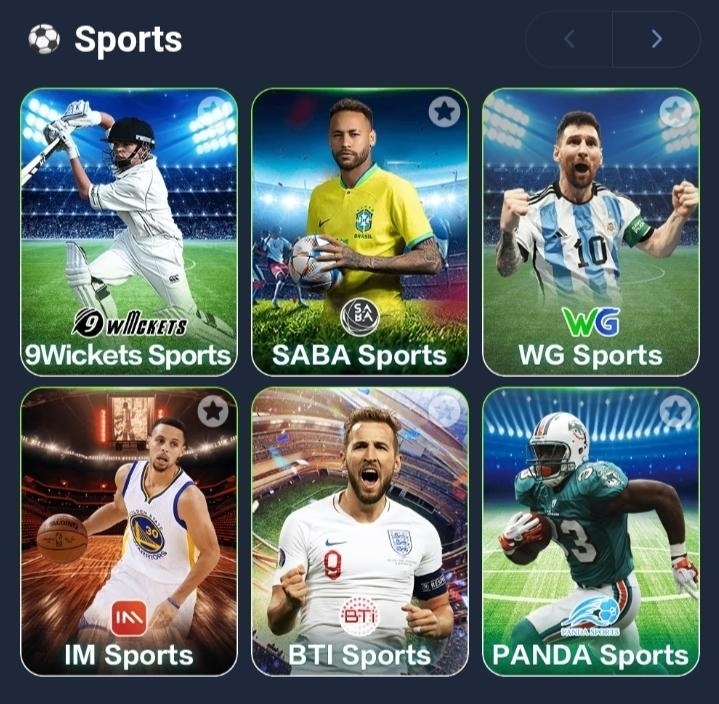Open the BTI Sports card
Image resolution: width=719 pixels, height=704 pixels.
point(360,531)
